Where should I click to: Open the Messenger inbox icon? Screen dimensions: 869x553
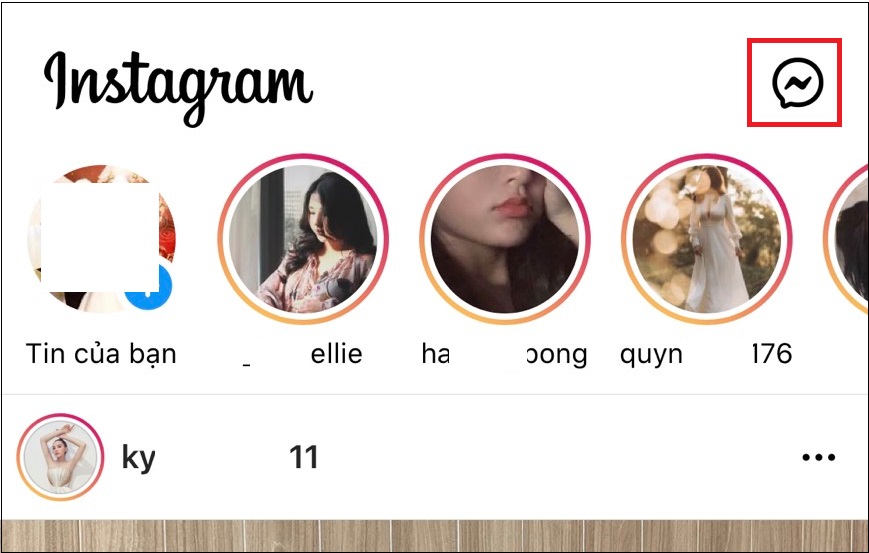coord(796,83)
